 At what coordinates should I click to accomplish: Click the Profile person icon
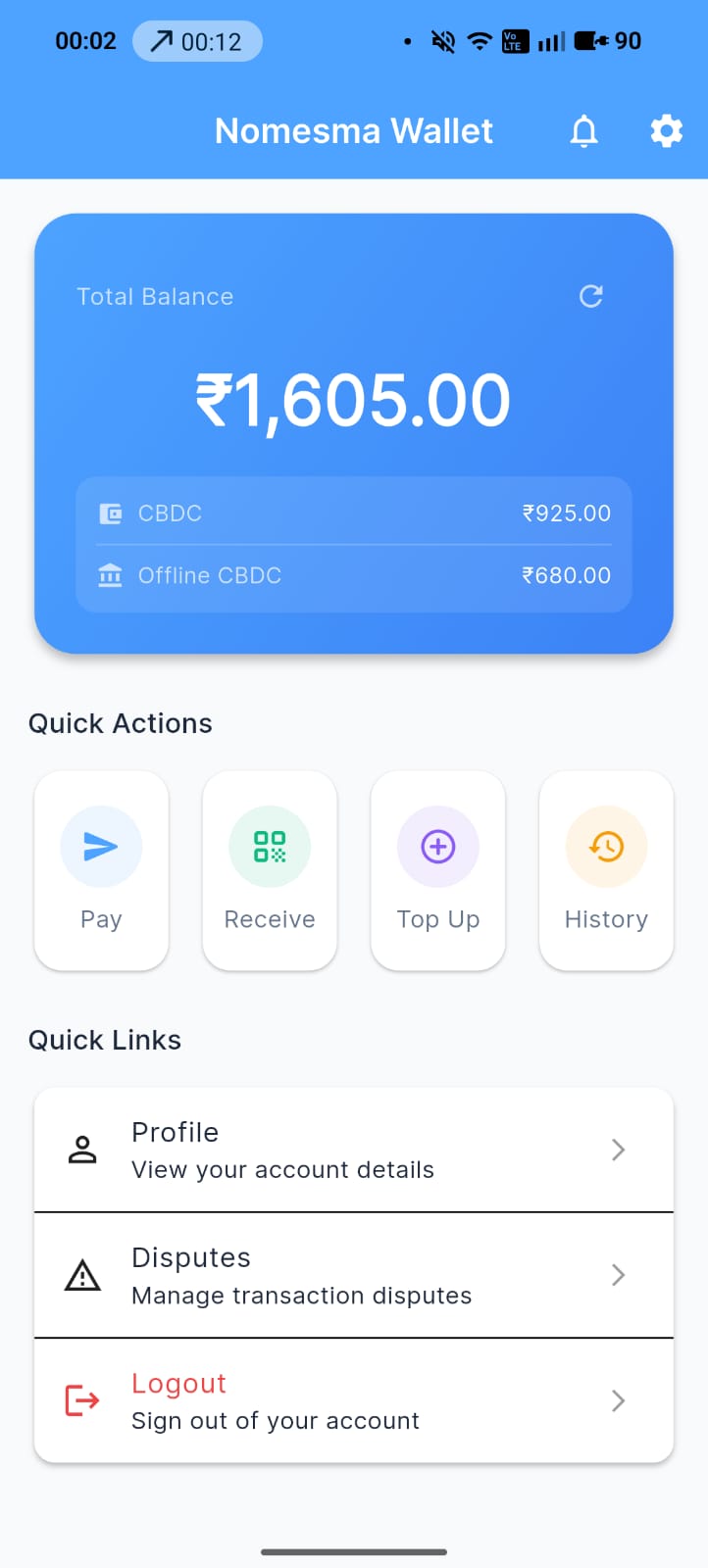[82, 1150]
